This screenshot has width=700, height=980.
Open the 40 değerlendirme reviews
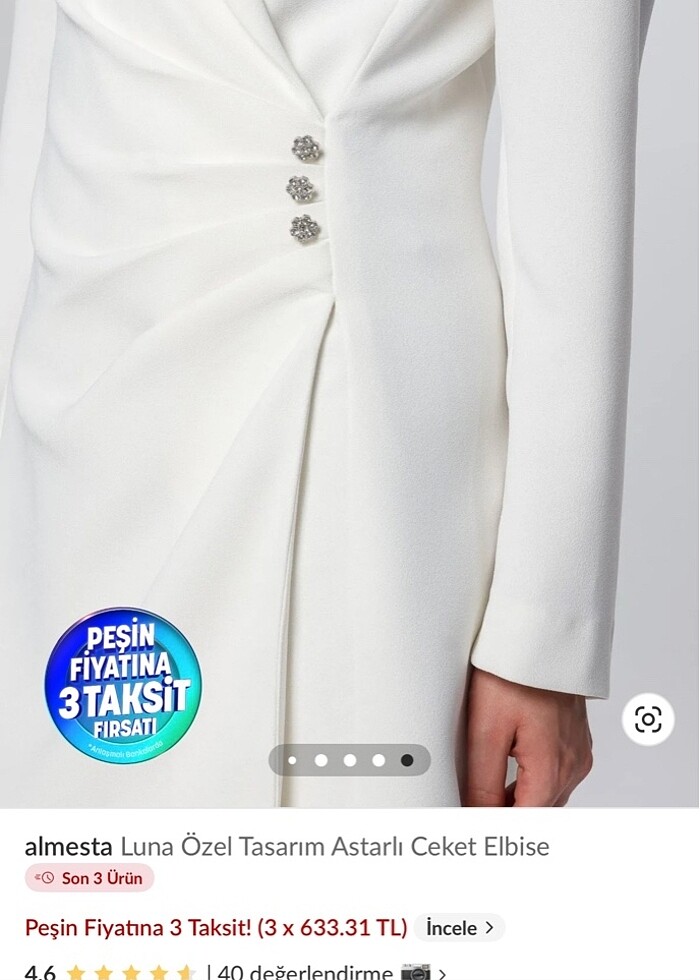[x=305, y=971]
